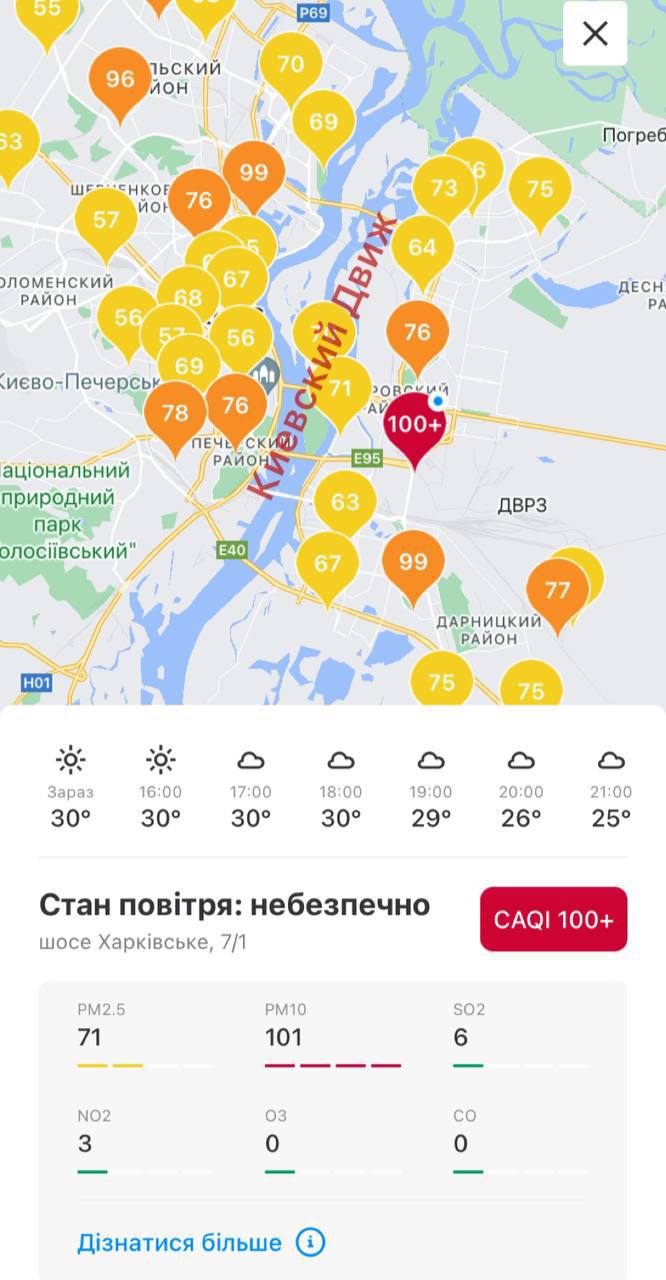Viewport: 666px width, 1280px height.
Task: Open the yellow 57 marker
Action: click(106, 219)
